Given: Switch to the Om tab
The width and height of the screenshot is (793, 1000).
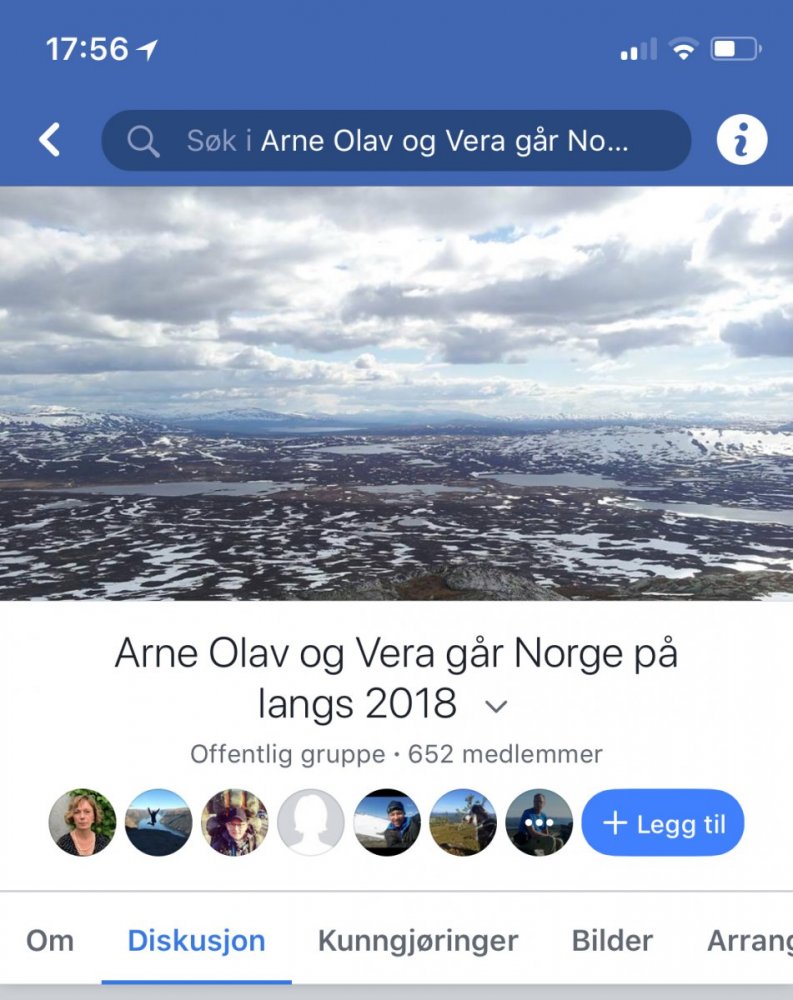Looking at the screenshot, I should [x=50, y=941].
